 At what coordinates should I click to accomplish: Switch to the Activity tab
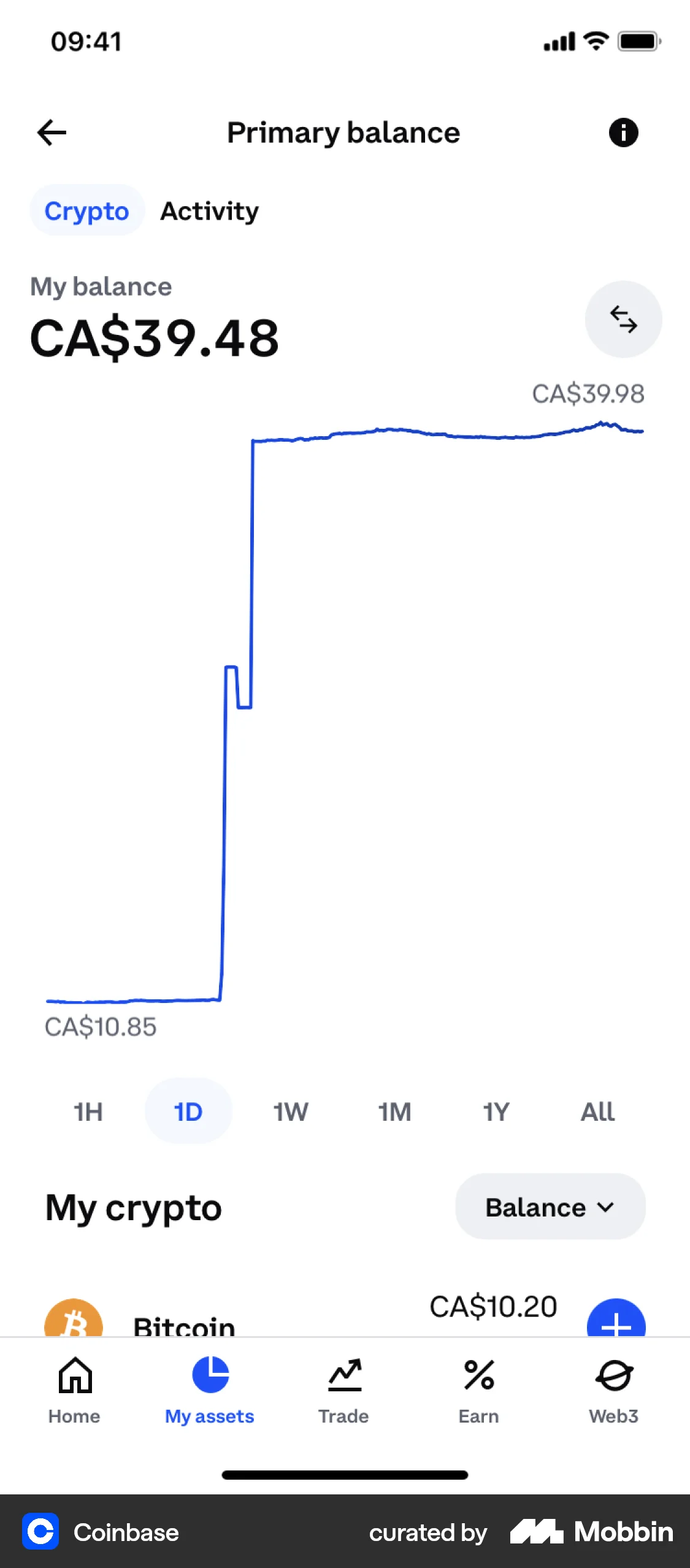tap(209, 211)
